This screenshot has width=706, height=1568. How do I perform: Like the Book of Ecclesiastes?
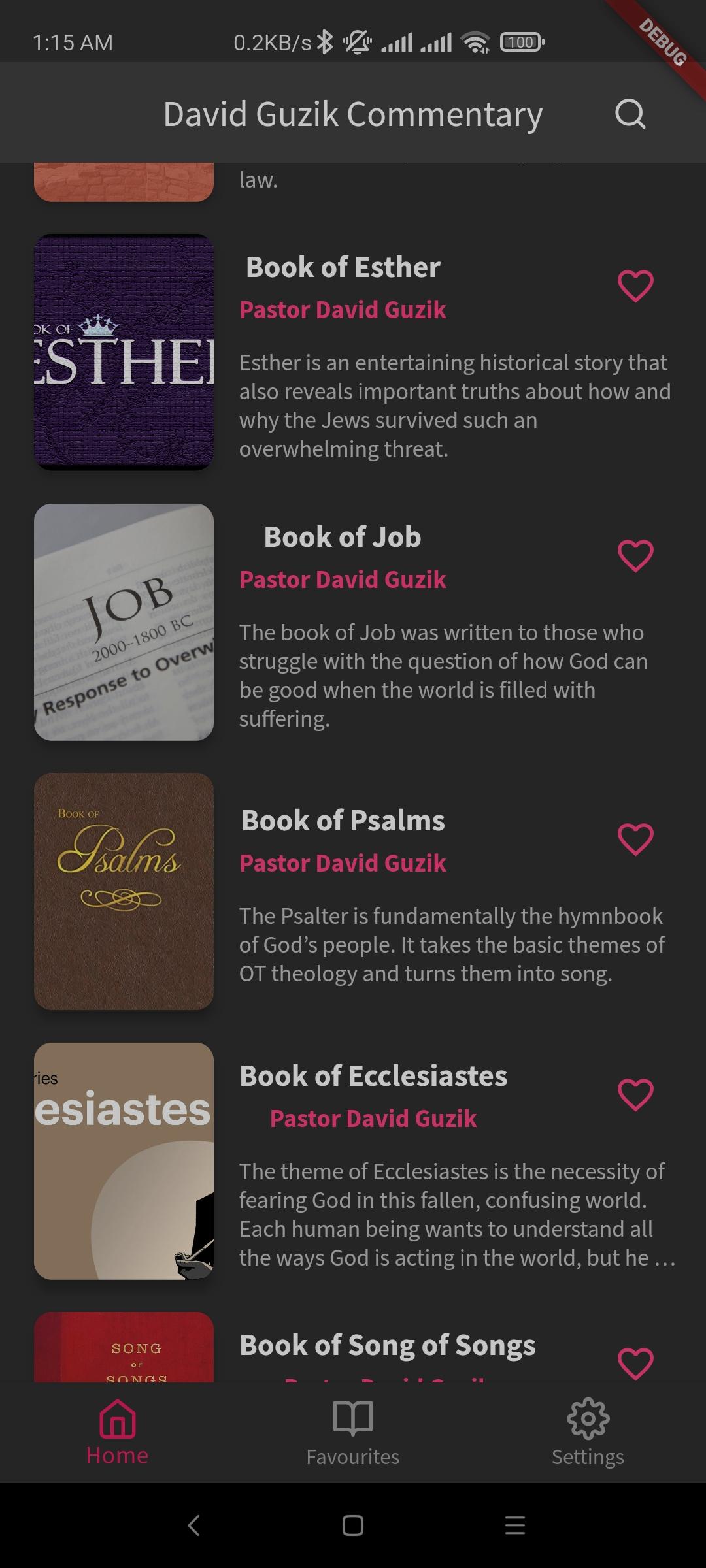coord(635,1094)
